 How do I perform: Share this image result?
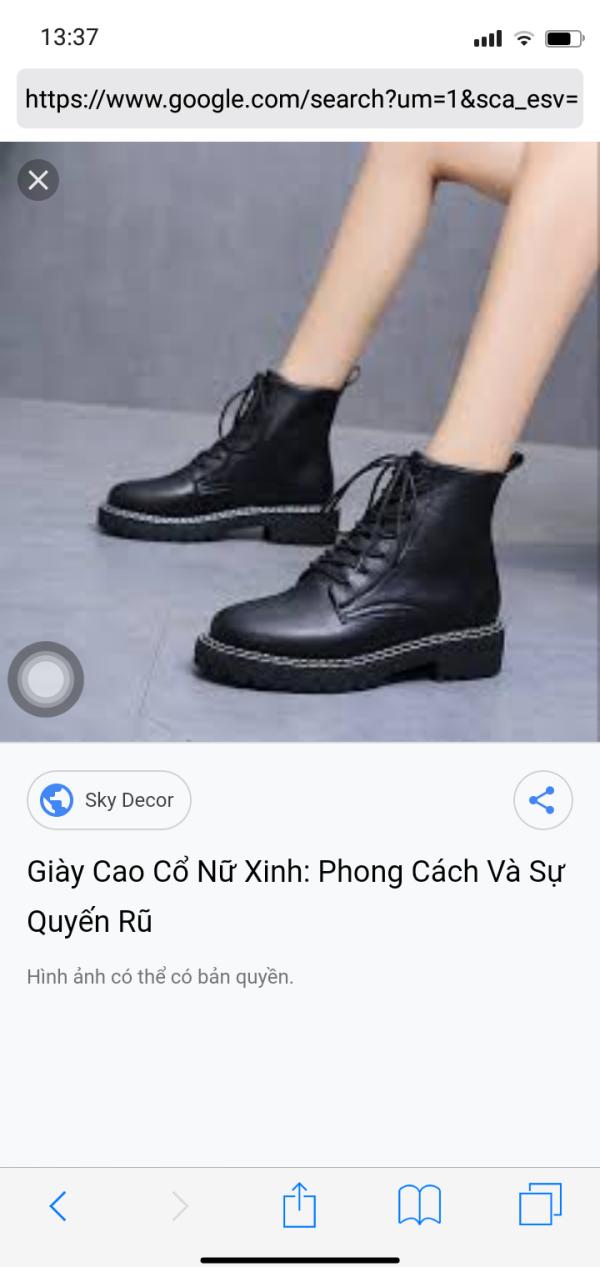pyautogui.click(x=542, y=800)
